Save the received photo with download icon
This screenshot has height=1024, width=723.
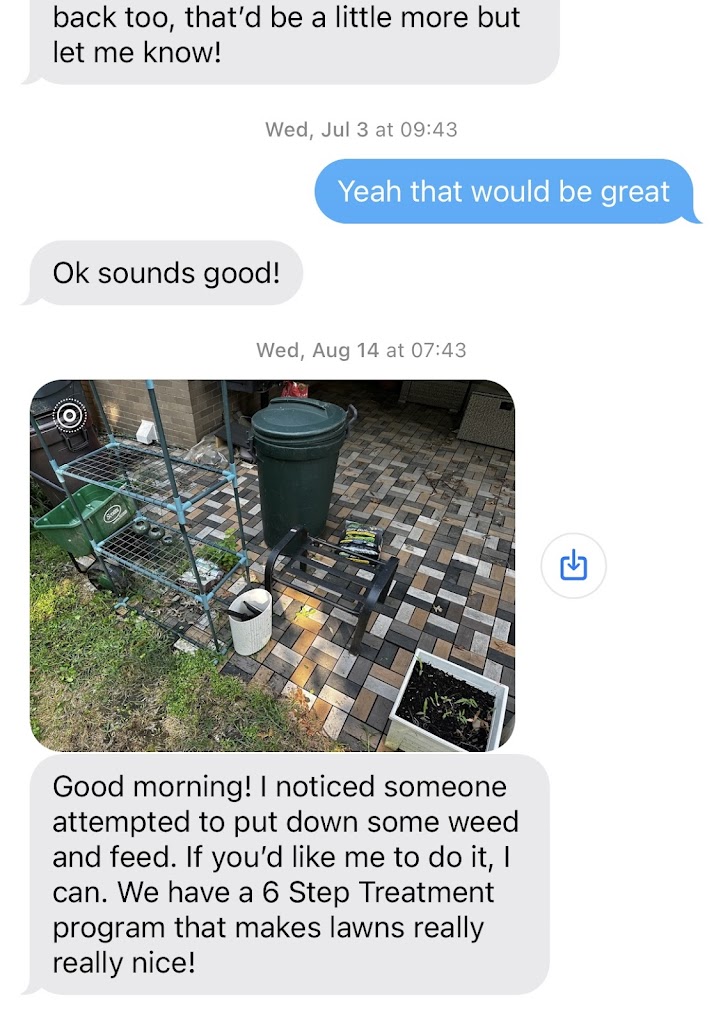[573, 567]
